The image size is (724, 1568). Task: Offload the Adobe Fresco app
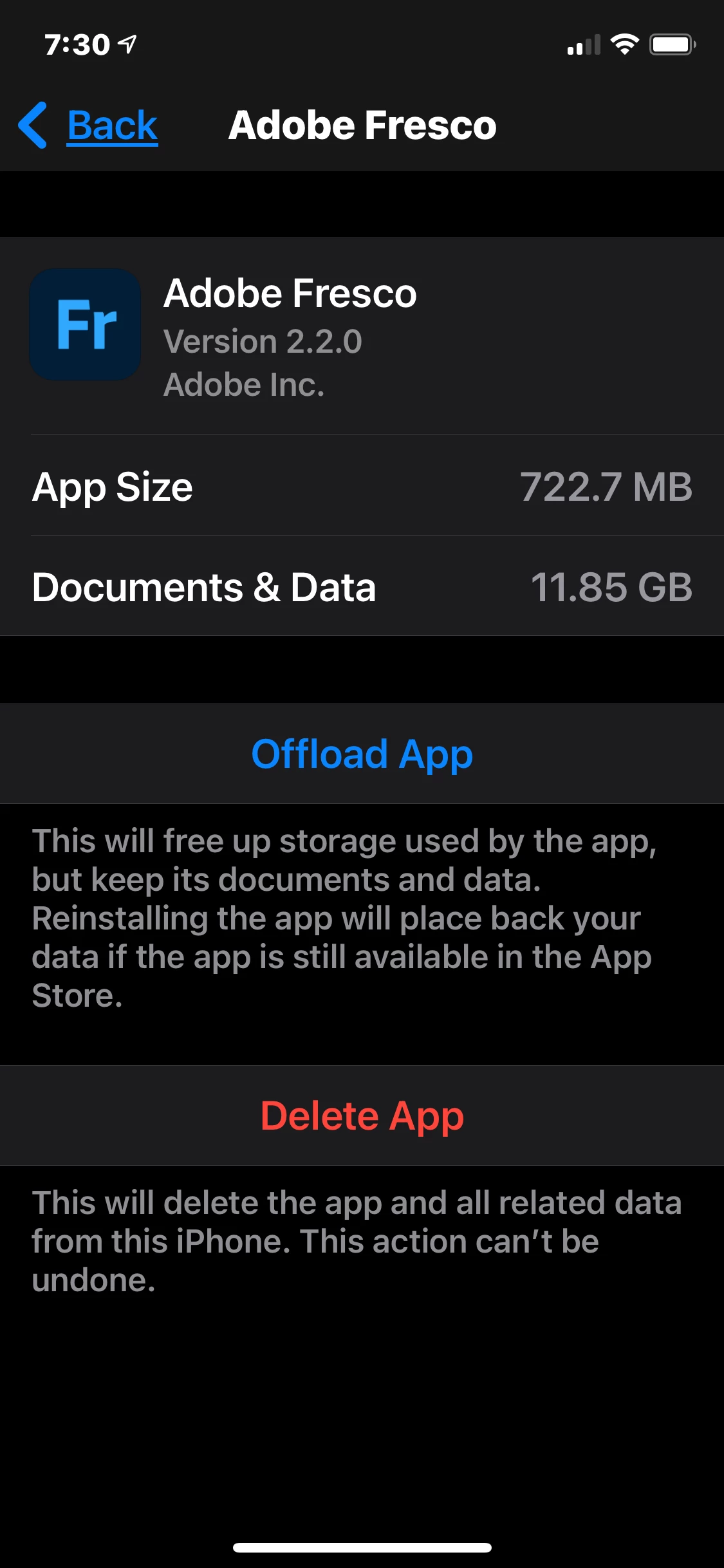[x=362, y=754]
